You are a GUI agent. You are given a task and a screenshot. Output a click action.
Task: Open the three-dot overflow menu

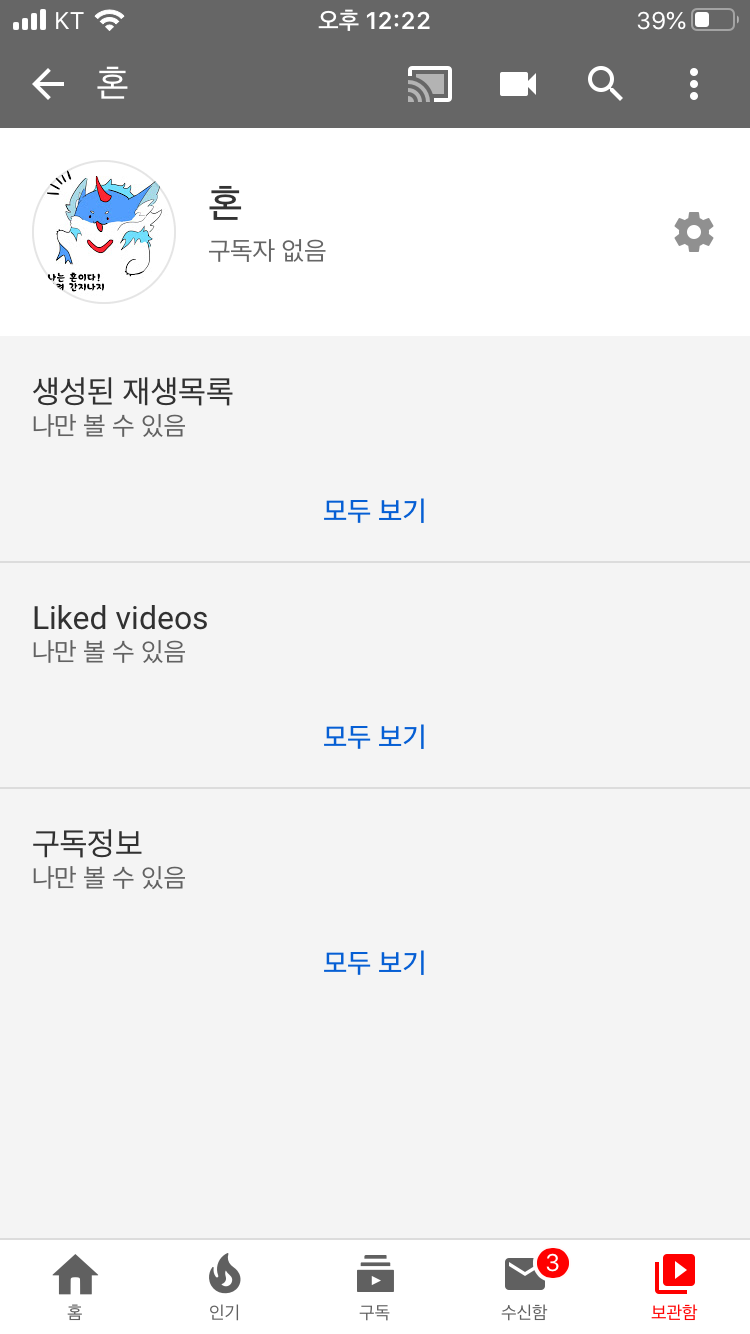click(694, 85)
